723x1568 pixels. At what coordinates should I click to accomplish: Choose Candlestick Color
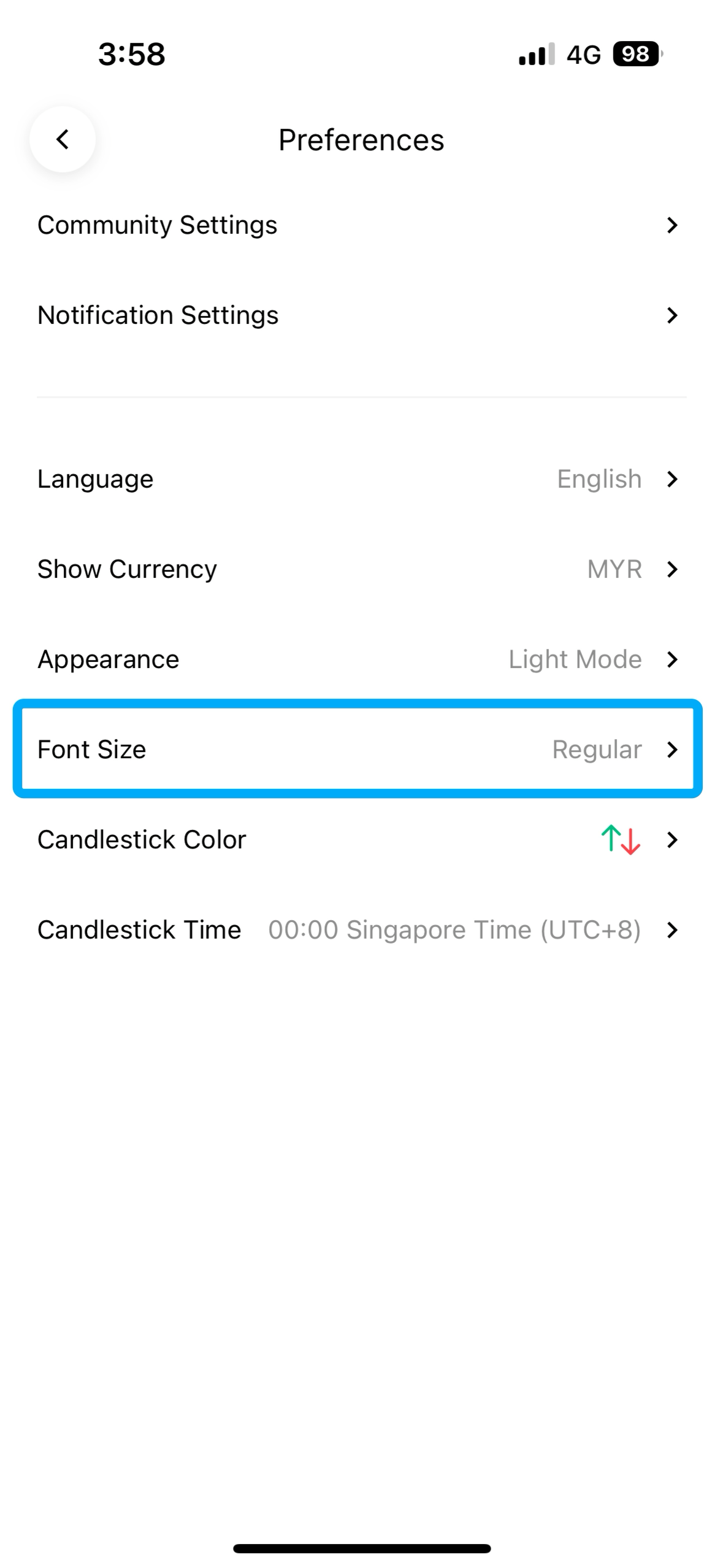pos(361,839)
